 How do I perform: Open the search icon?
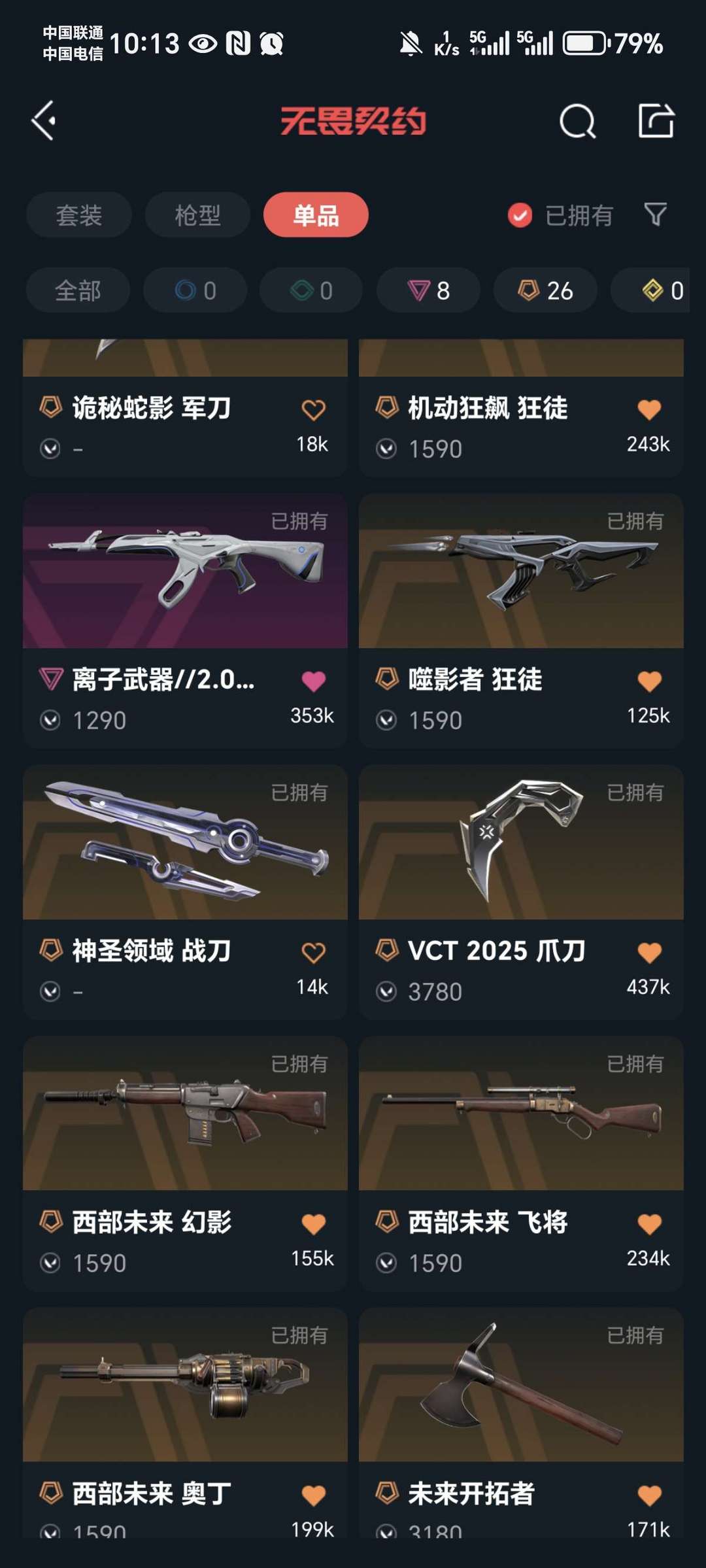(578, 121)
